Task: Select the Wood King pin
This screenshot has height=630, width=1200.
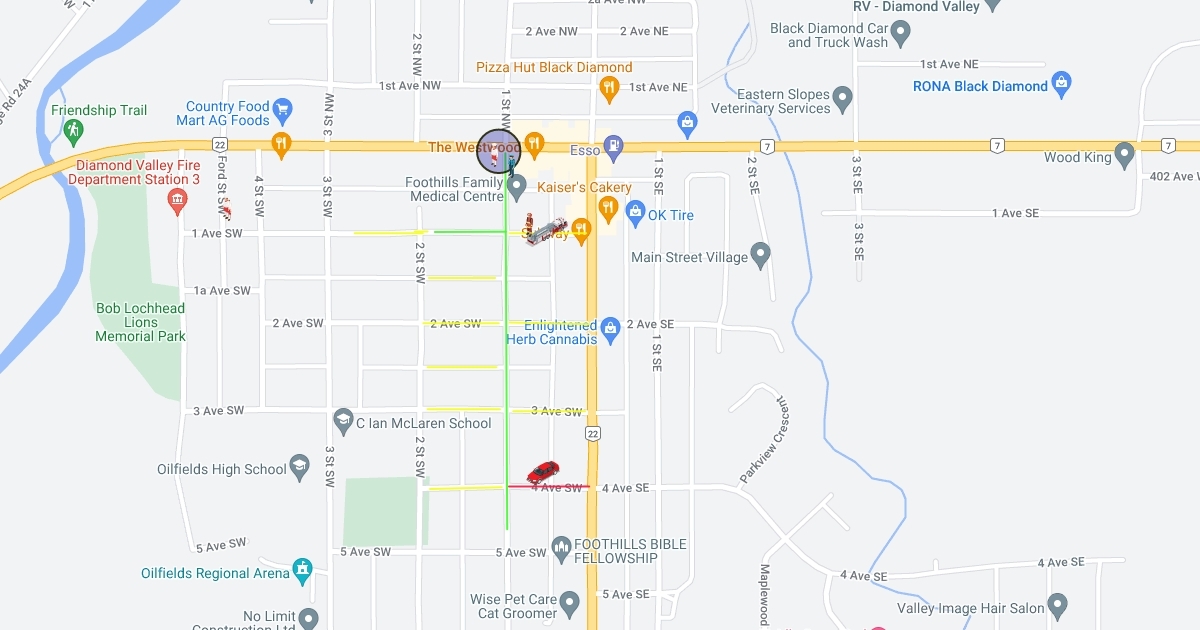Action: [1125, 154]
